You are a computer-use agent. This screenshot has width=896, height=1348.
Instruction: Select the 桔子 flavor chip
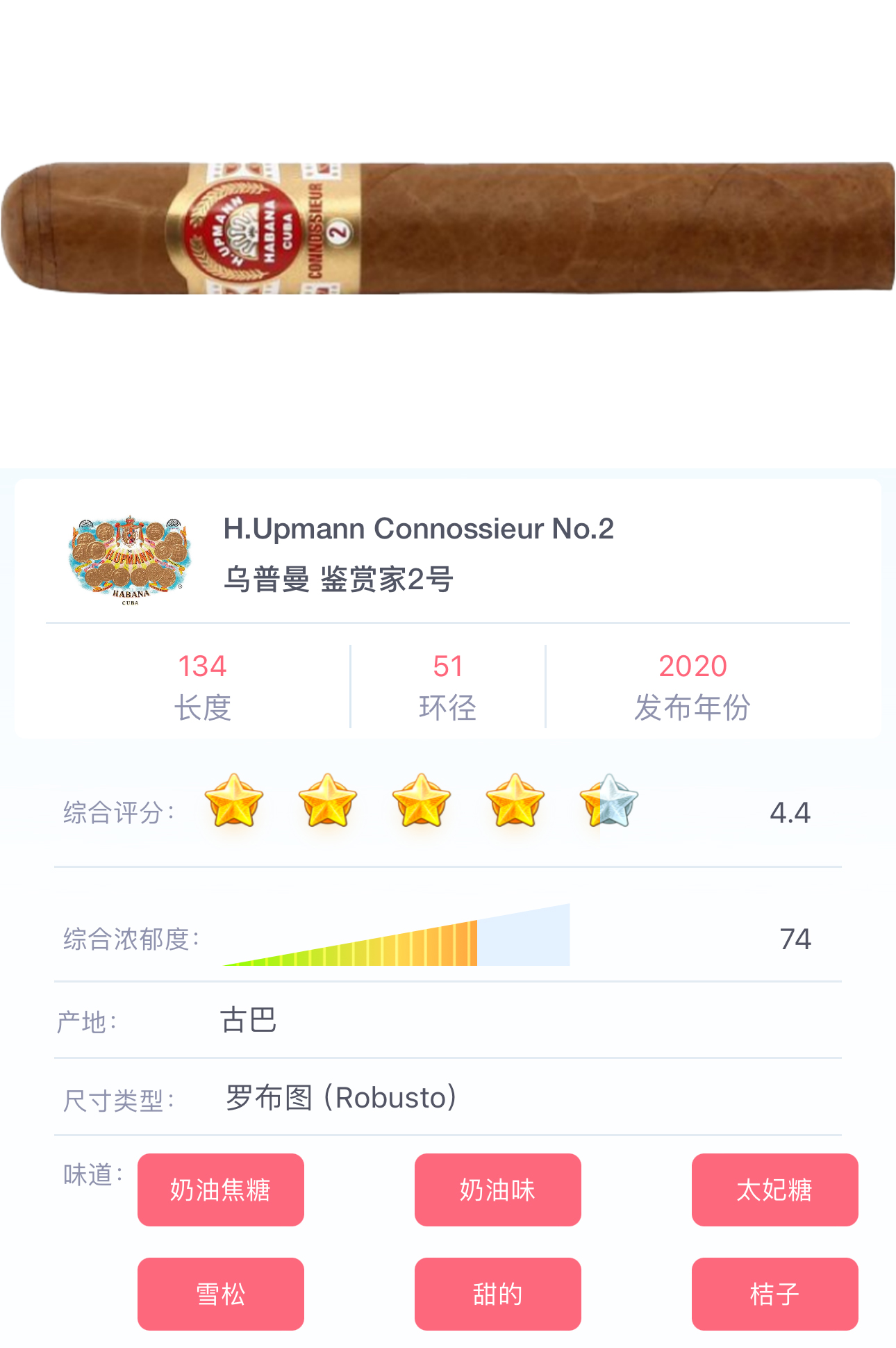[x=774, y=1294]
